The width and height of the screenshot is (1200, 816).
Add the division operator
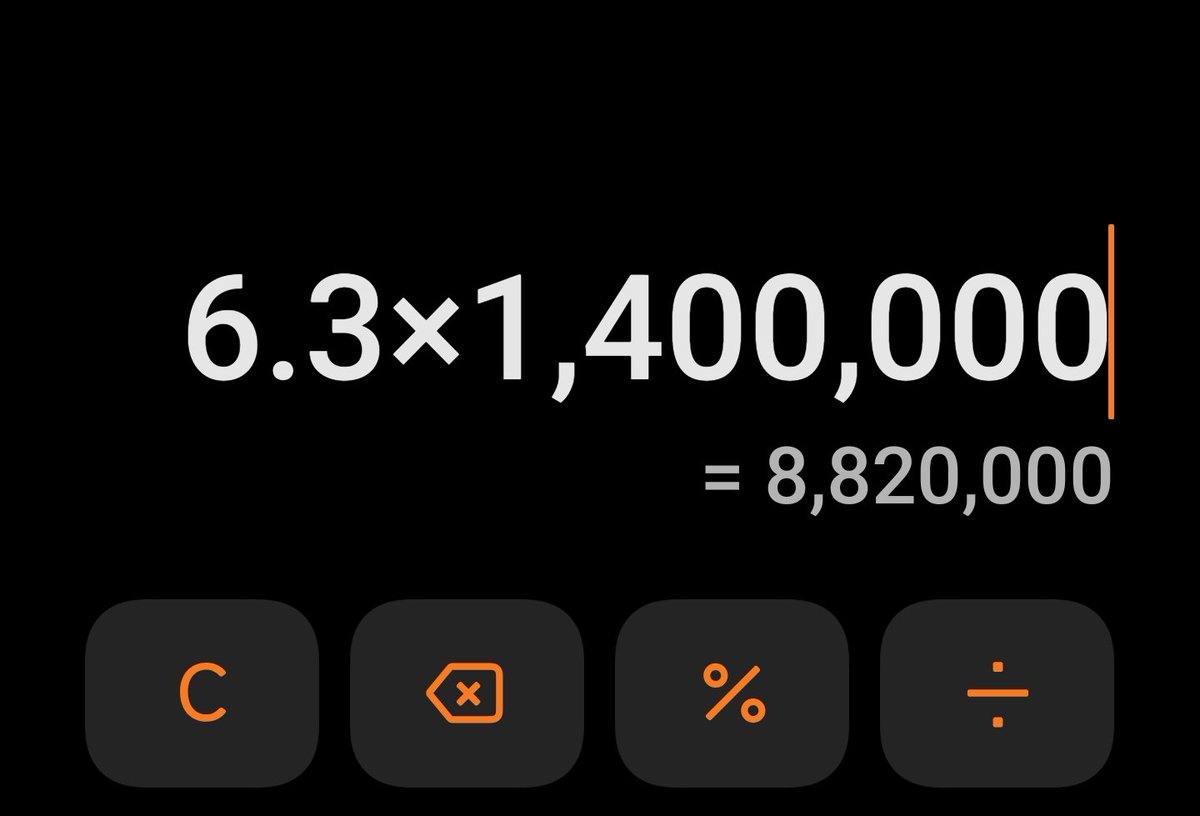(997, 693)
